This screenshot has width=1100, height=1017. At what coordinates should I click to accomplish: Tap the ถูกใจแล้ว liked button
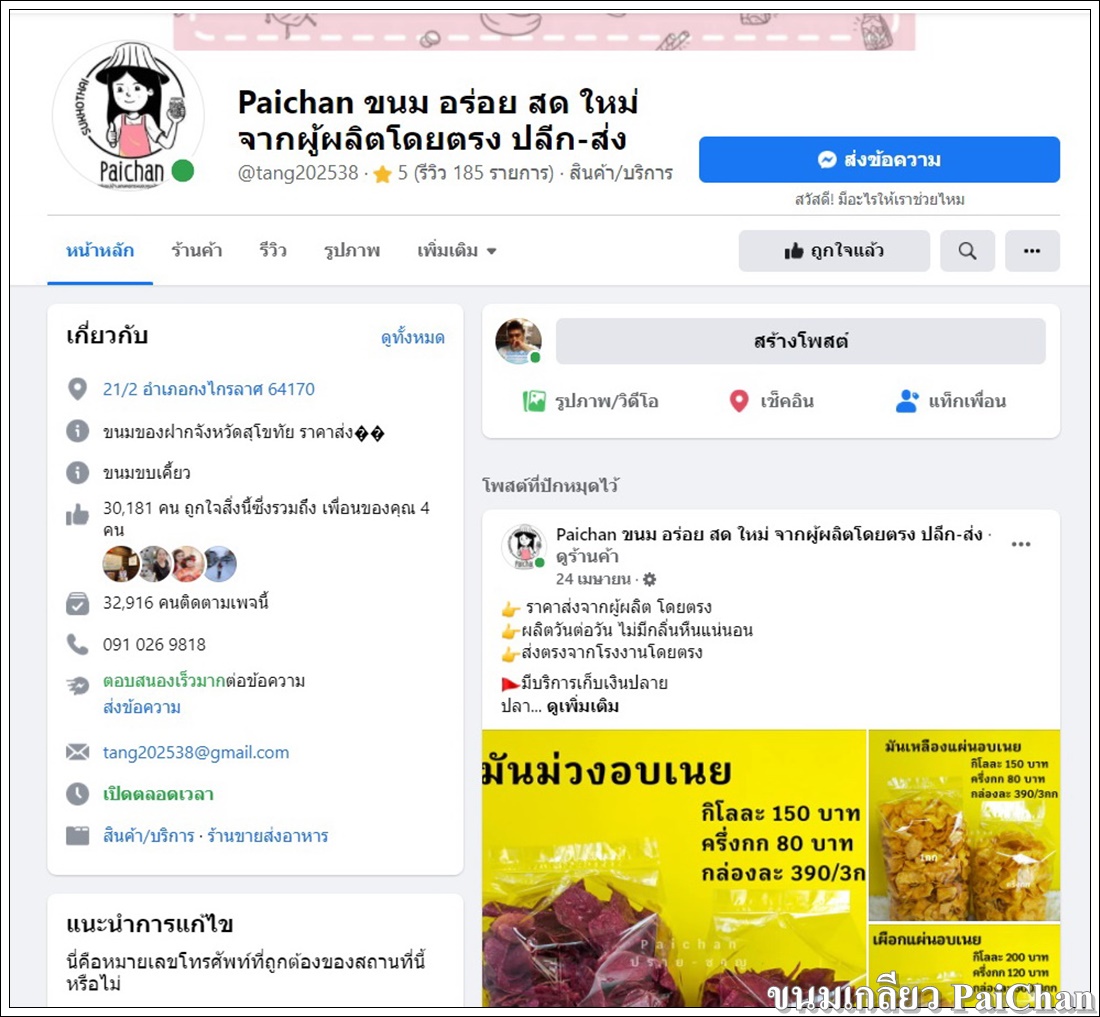tap(834, 251)
